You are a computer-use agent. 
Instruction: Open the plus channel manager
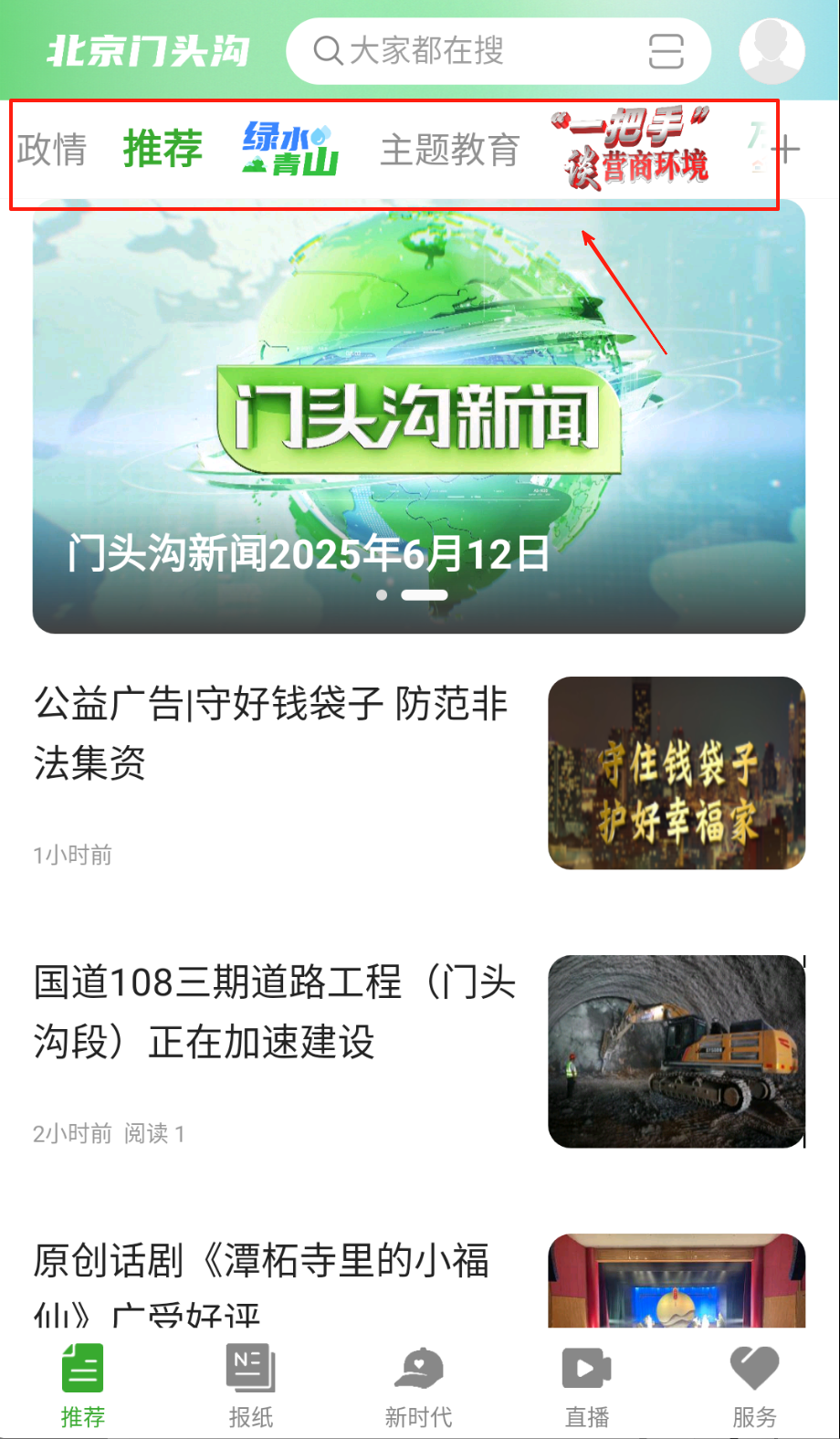click(x=786, y=150)
